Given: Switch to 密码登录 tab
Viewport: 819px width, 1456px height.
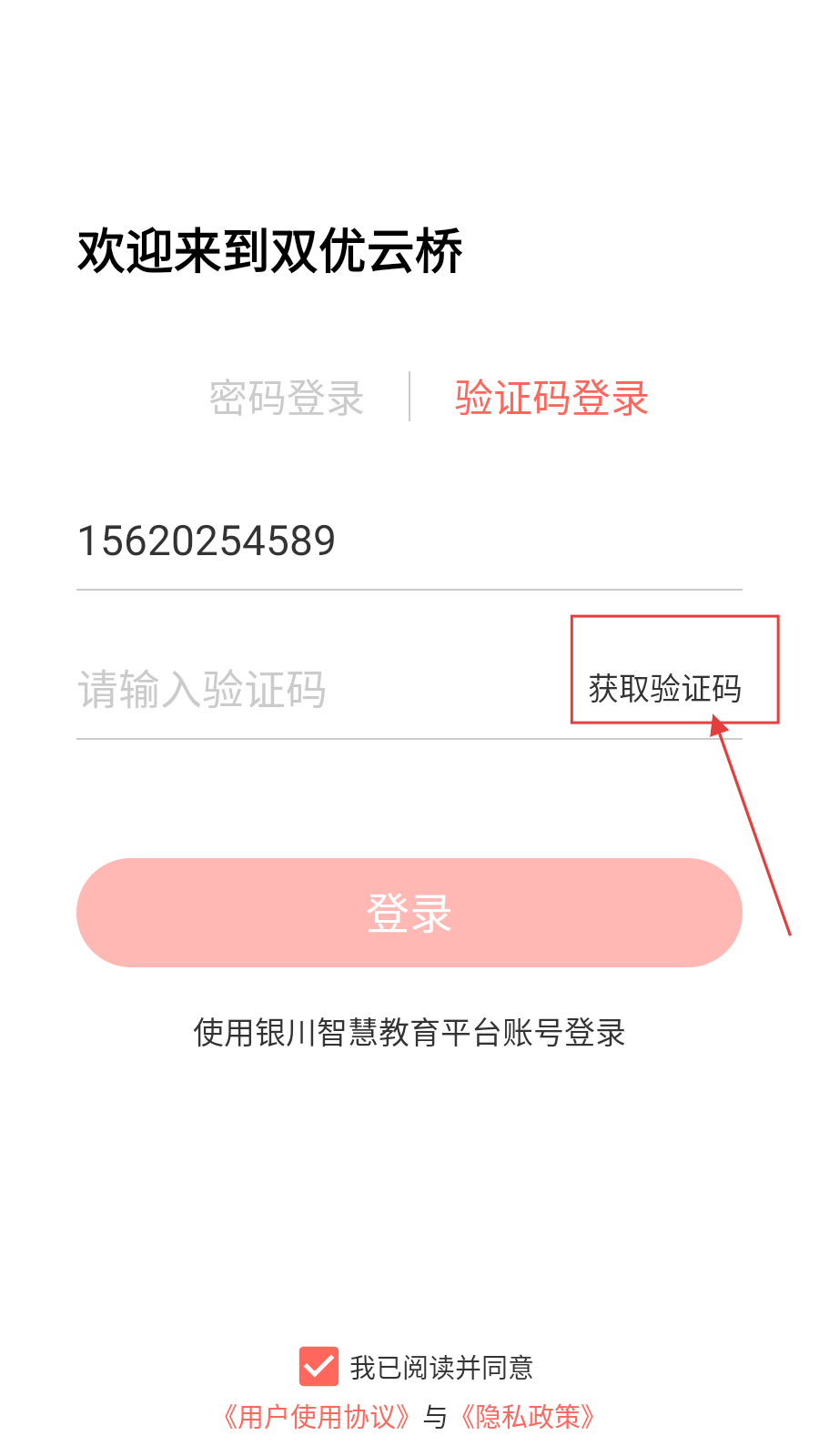Looking at the screenshot, I should pyautogui.click(x=286, y=398).
